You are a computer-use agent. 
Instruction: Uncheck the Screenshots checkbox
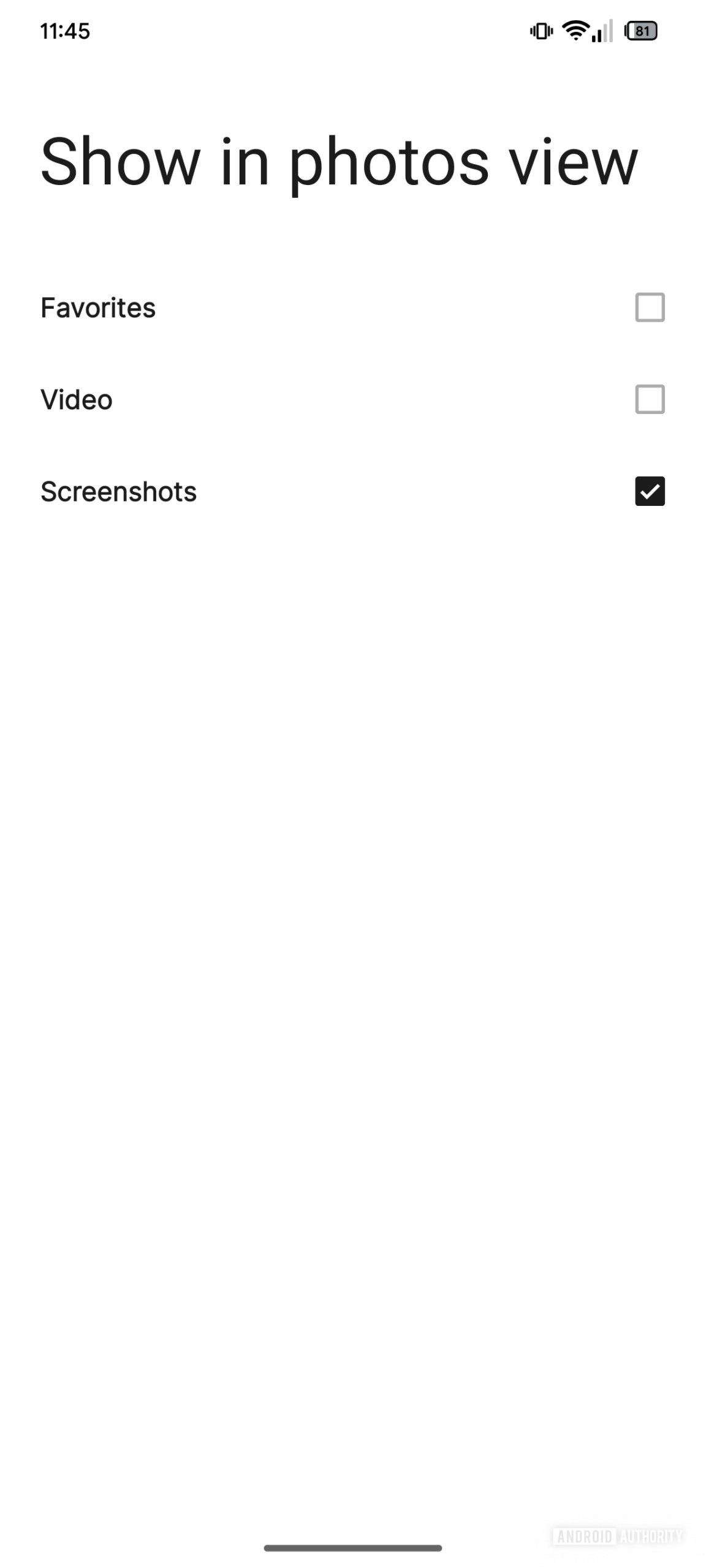650,491
